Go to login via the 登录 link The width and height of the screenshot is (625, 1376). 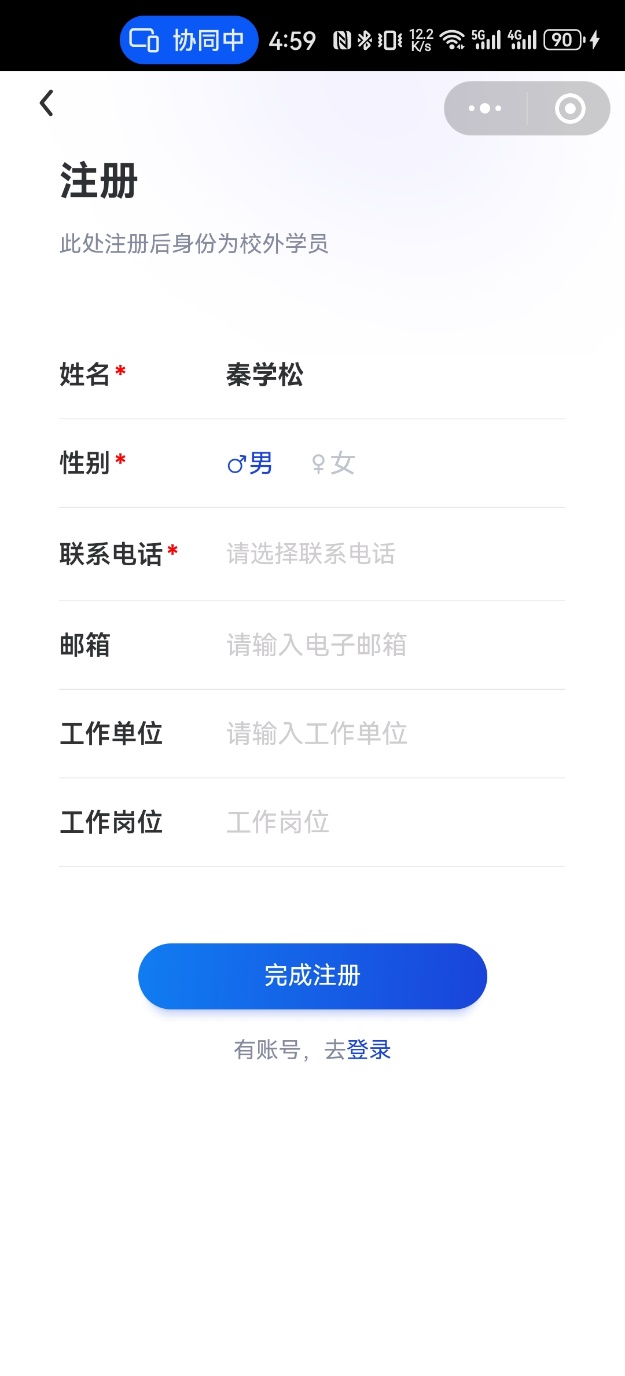(368, 1050)
